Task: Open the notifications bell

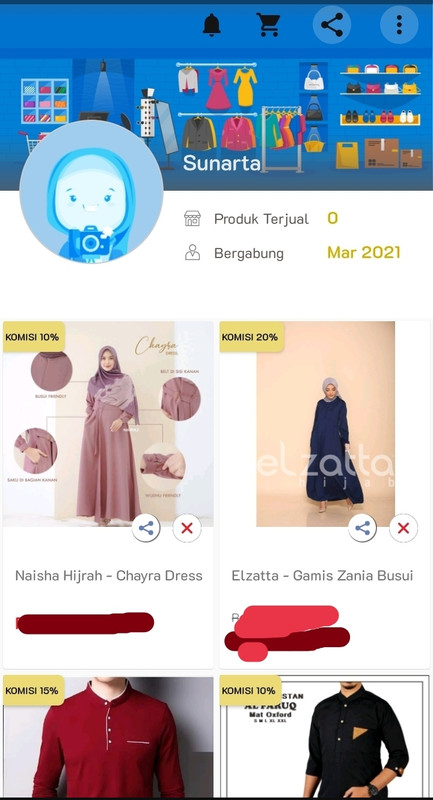Action: point(212,24)
